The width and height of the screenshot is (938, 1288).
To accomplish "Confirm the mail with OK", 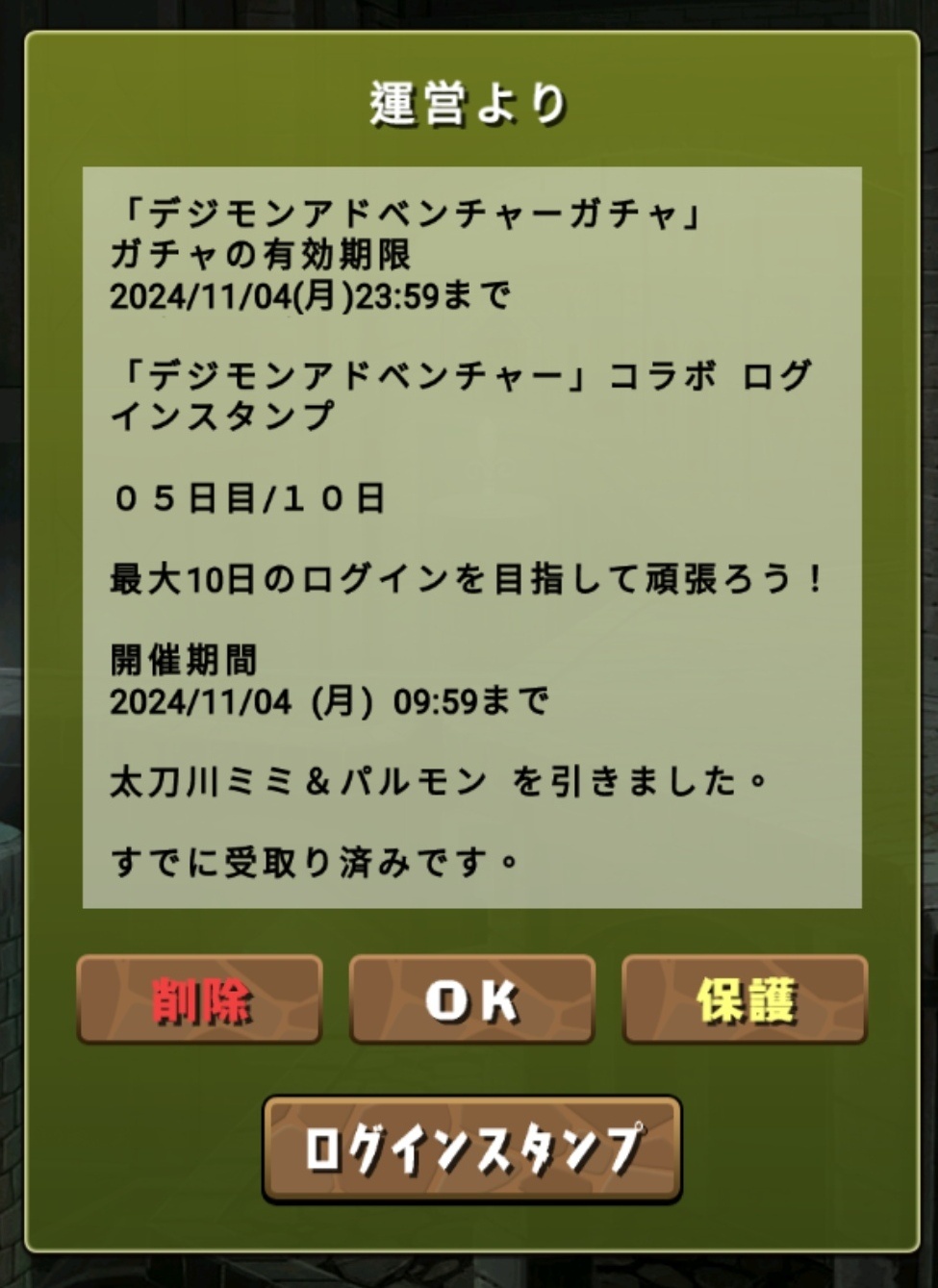I will pos(471,999).
